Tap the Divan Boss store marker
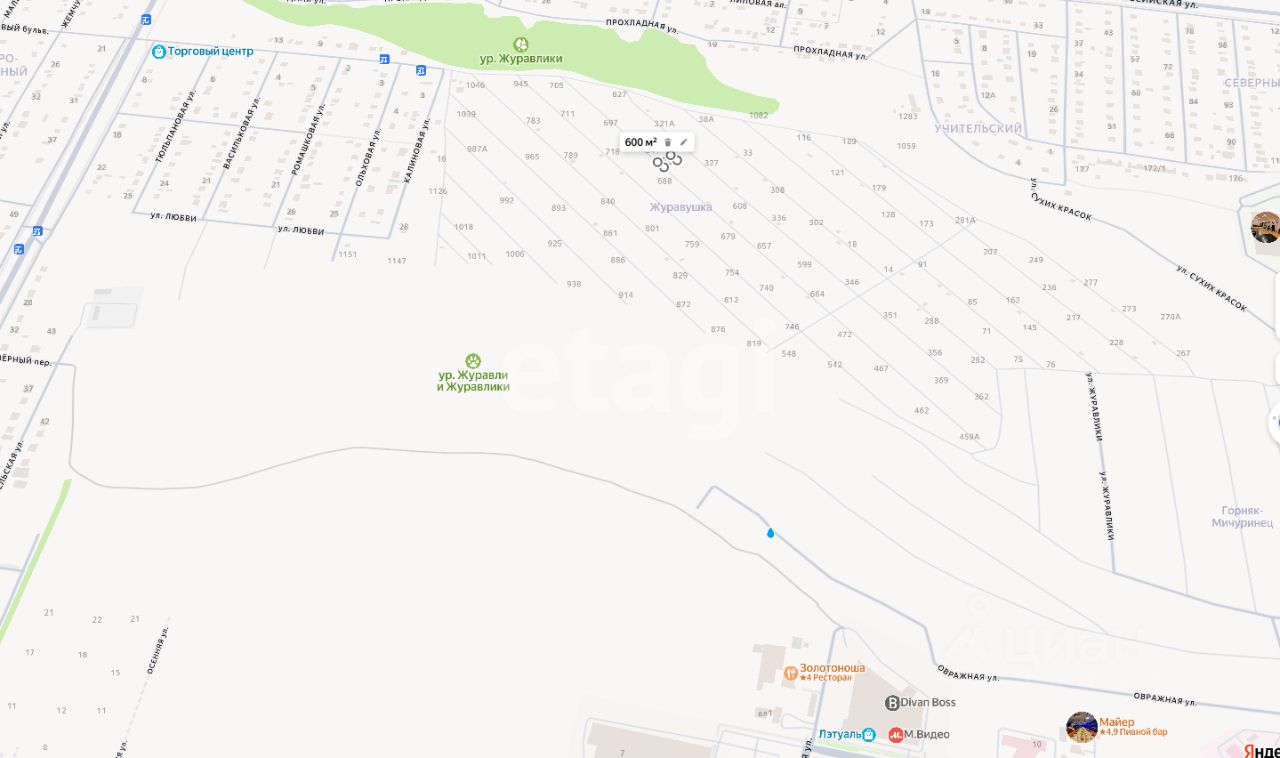The image size is (1280, 758). [x=892, y=702]
